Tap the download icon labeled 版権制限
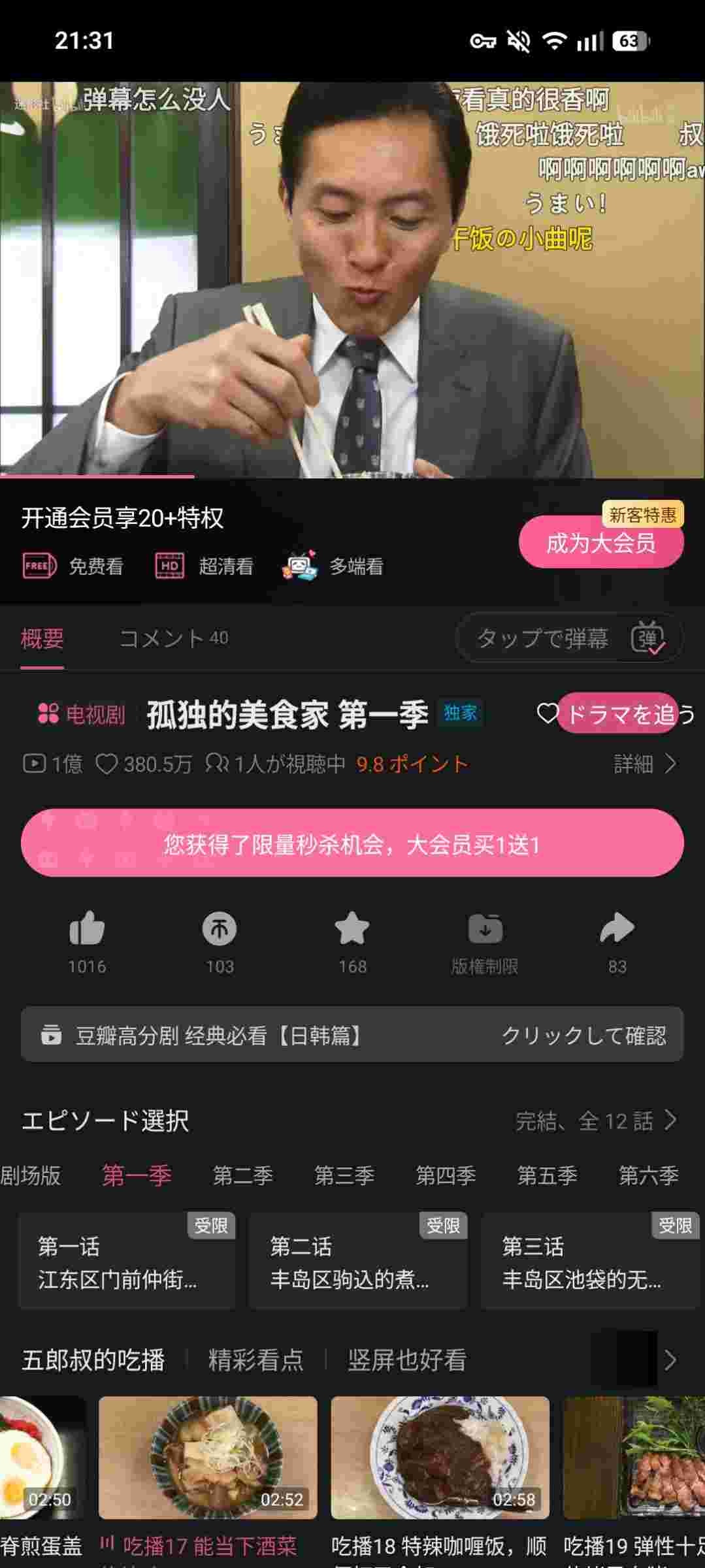Image resolution: width=705 pixels, height=1568 pixels. [485, 929]
